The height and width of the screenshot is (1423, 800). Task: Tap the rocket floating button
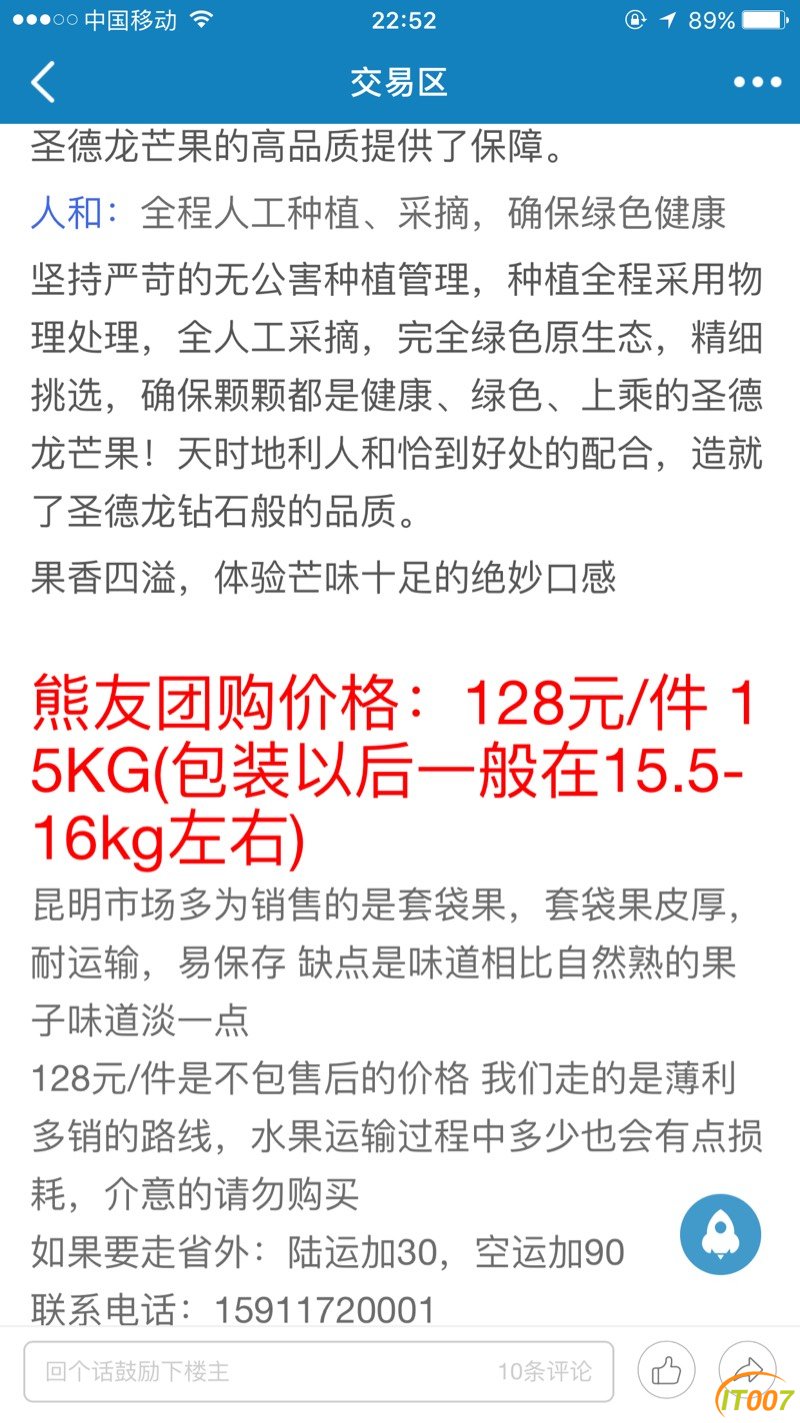(720, 1234)
